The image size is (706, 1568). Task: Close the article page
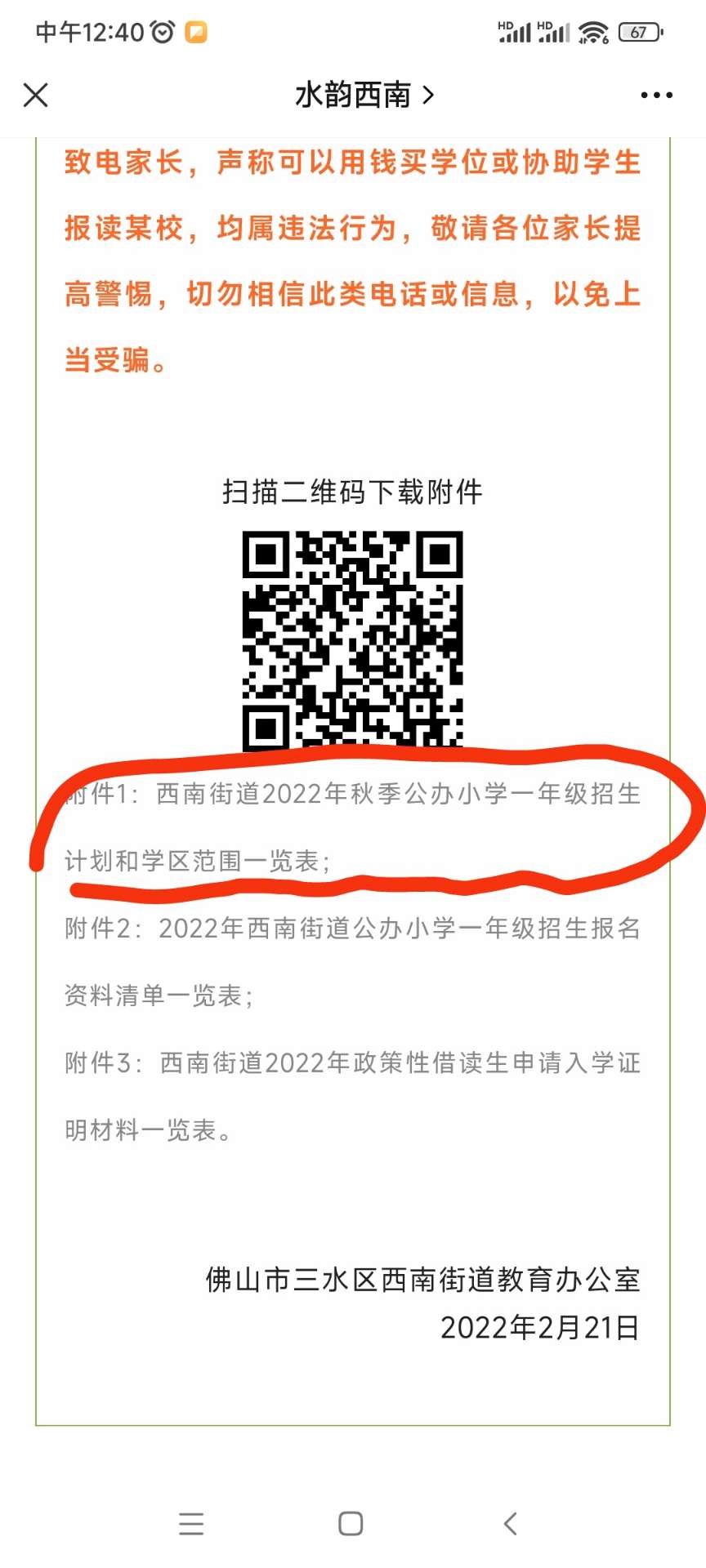click(36, 95)
